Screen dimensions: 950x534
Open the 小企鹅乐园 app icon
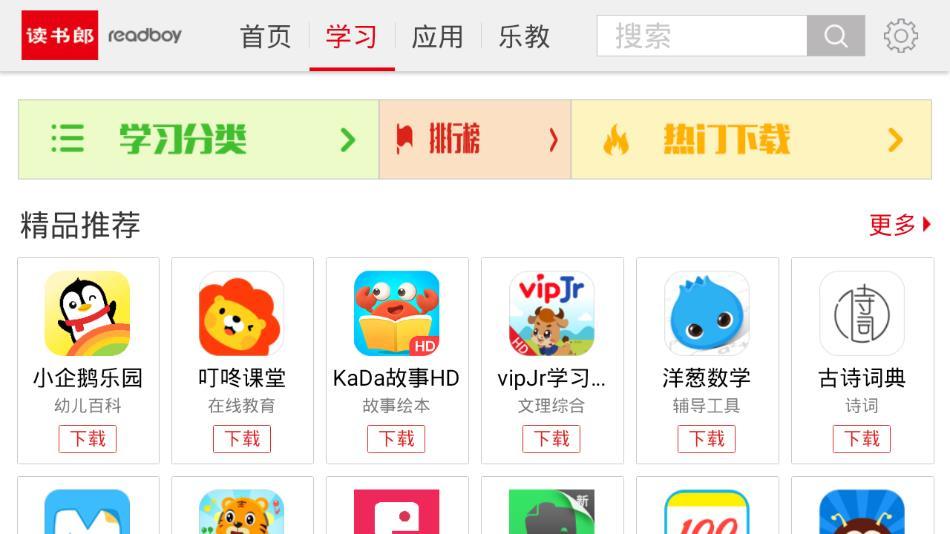click(88, 313)
